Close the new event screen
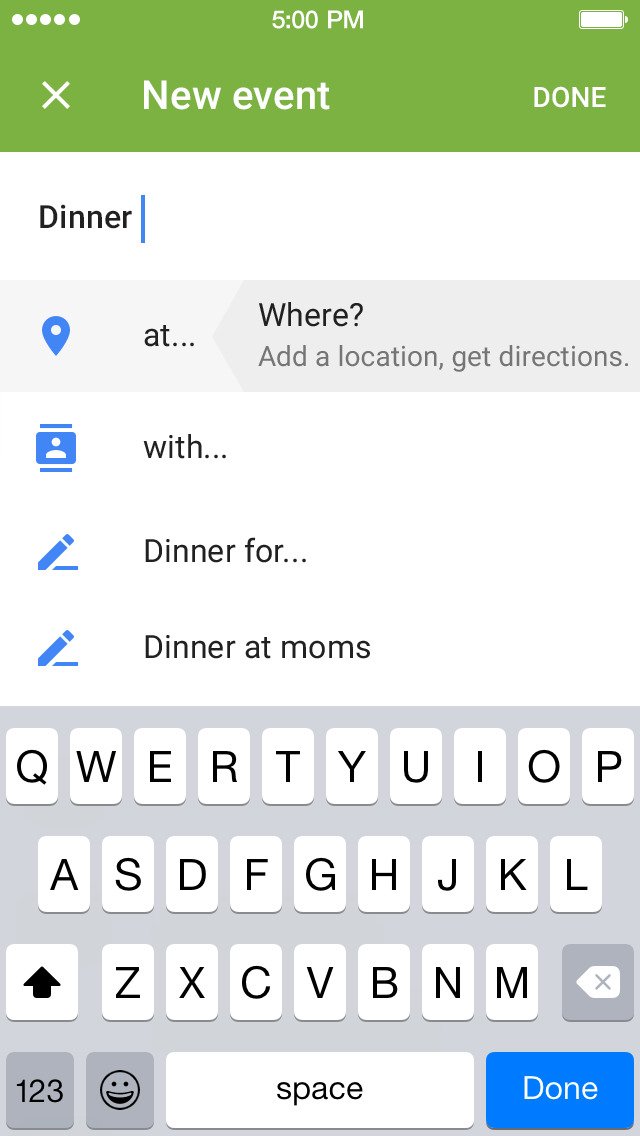The height and width of the screenshot is (1136, 640). click(x=55, y=96)
